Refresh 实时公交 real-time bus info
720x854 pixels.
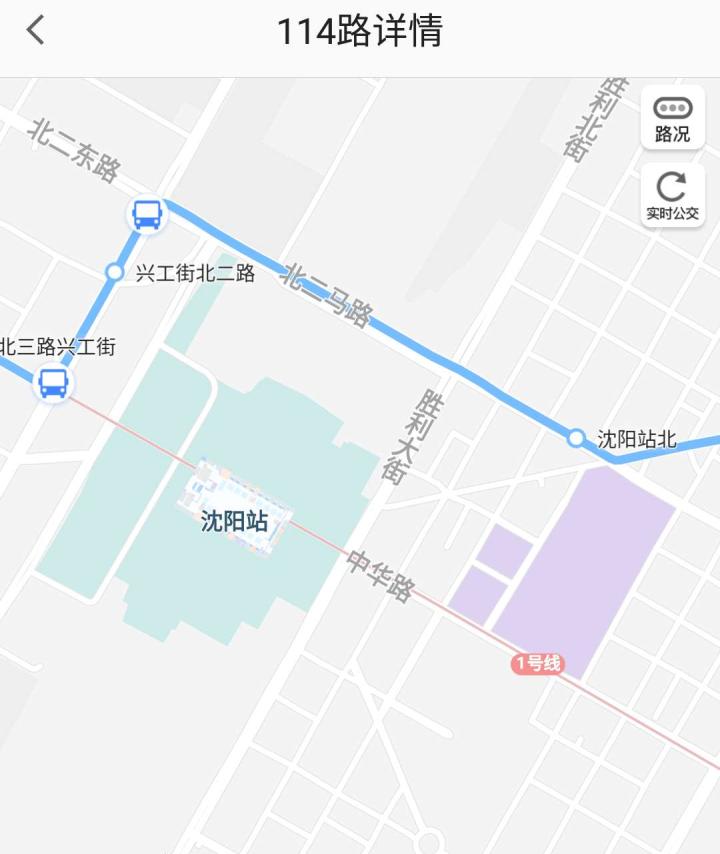[672, 195]
